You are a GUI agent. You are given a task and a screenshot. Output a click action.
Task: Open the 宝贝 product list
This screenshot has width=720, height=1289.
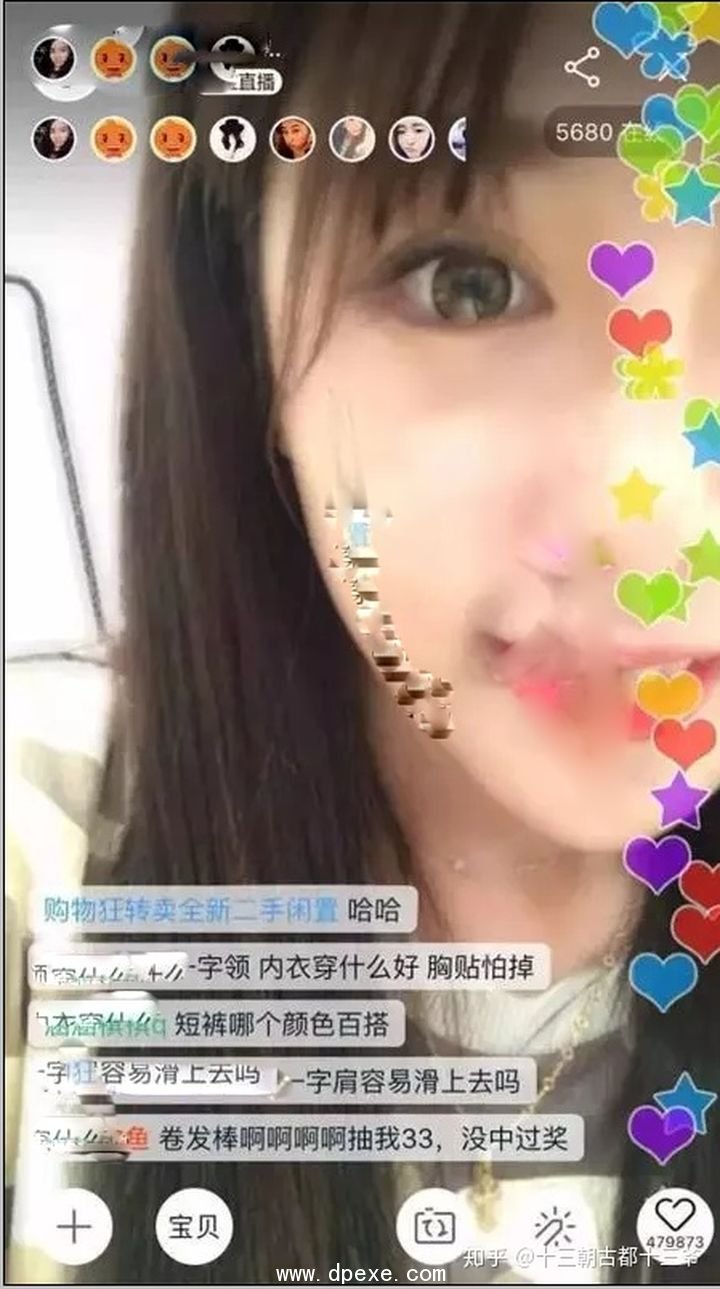click(194, 1225)
